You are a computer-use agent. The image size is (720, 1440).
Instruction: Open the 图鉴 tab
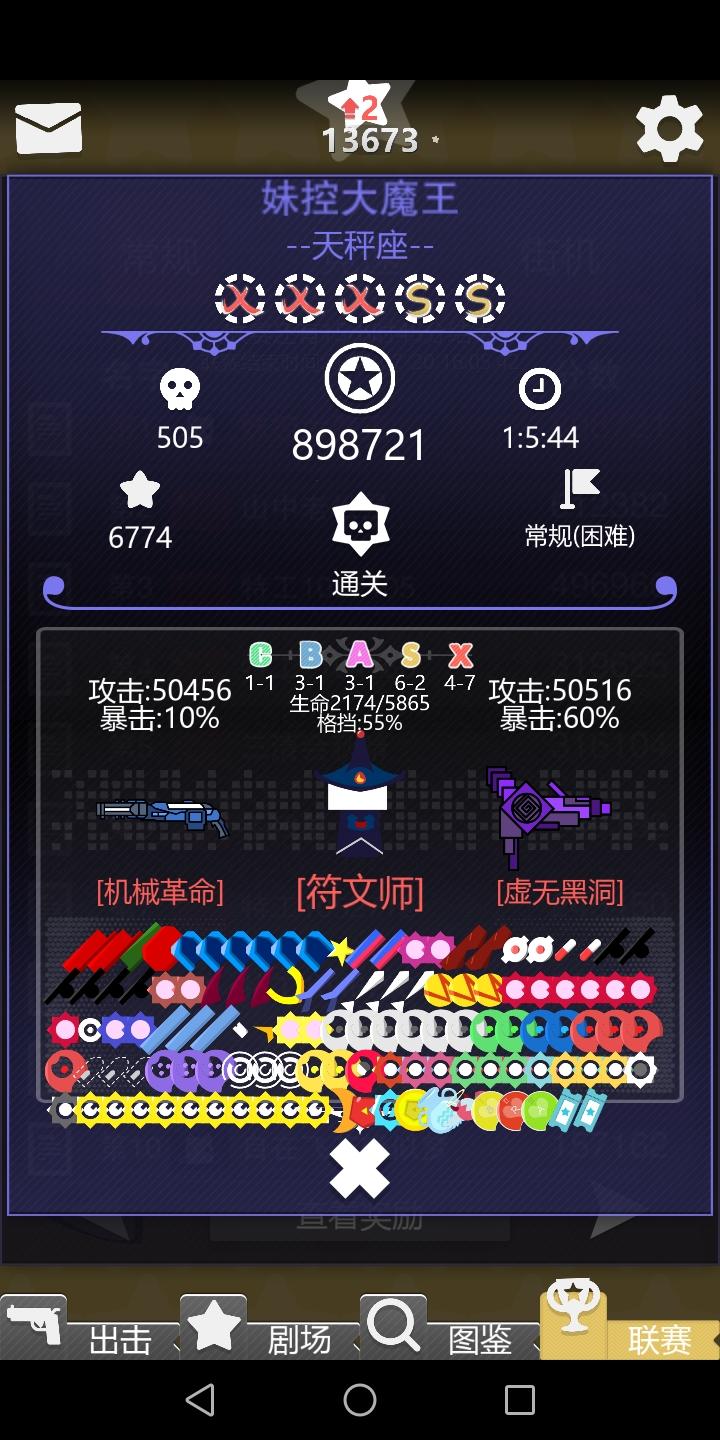coord(450,1330)
